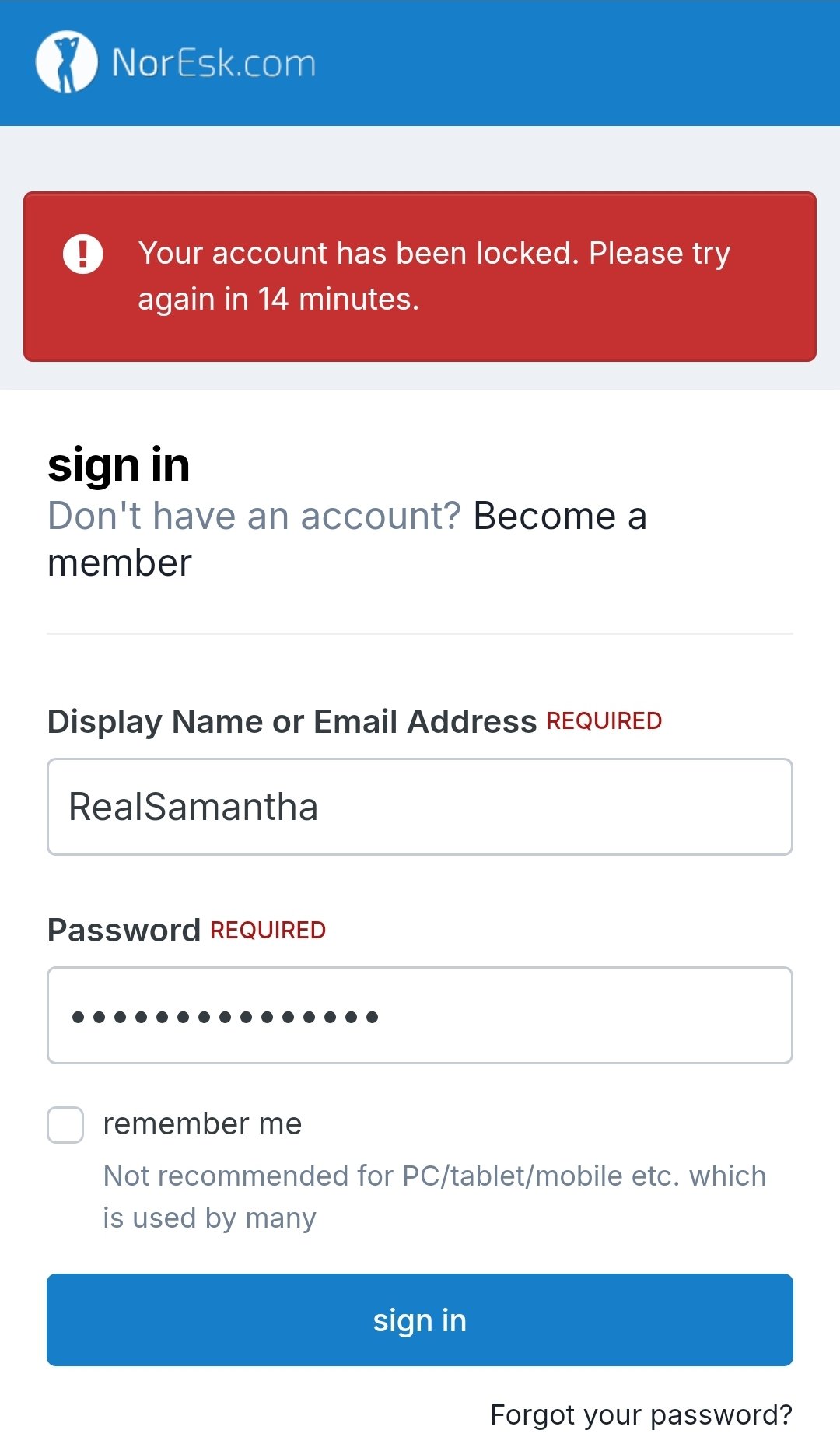Tap into the Password field

click(x=420, y=1015)
